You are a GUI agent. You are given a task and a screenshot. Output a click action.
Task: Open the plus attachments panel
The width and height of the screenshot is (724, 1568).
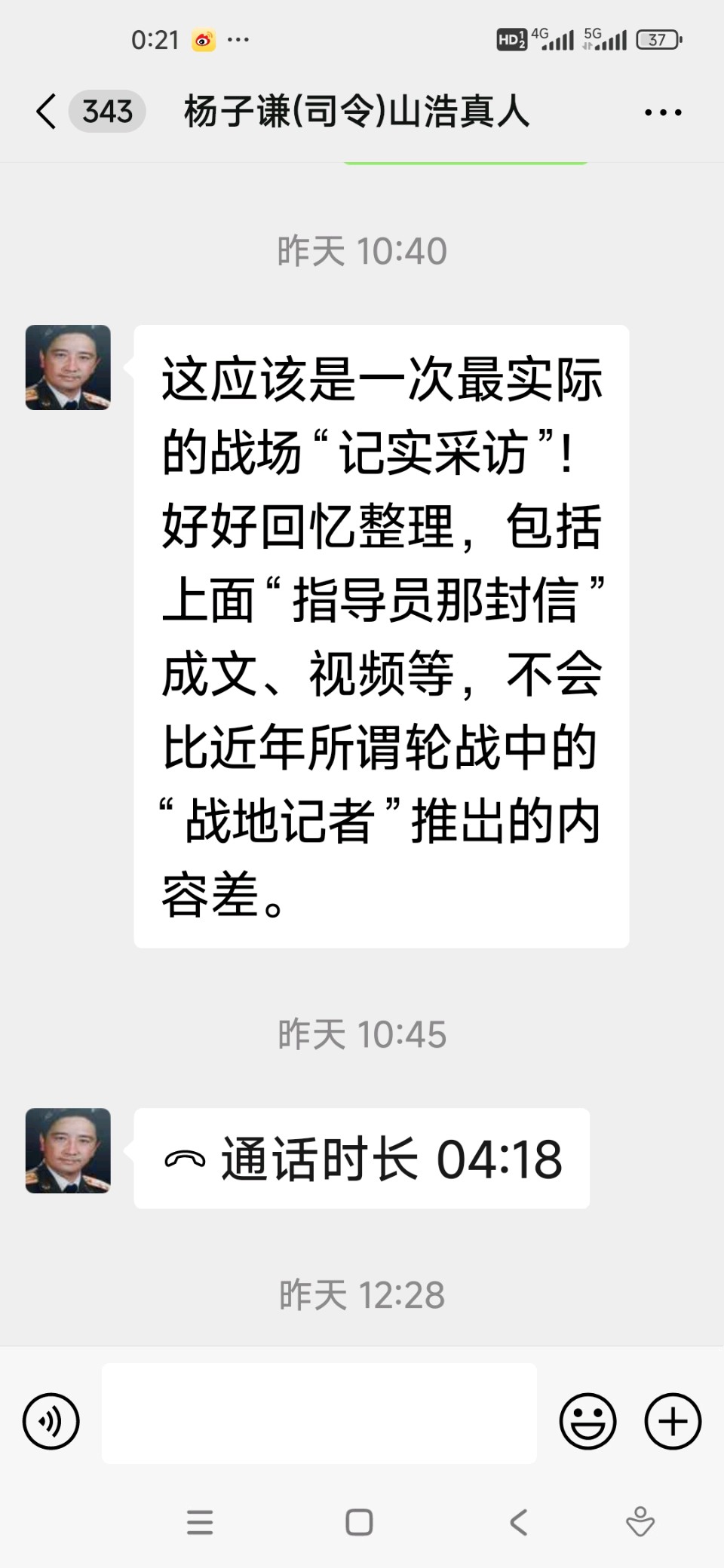tap(673, 1421)
